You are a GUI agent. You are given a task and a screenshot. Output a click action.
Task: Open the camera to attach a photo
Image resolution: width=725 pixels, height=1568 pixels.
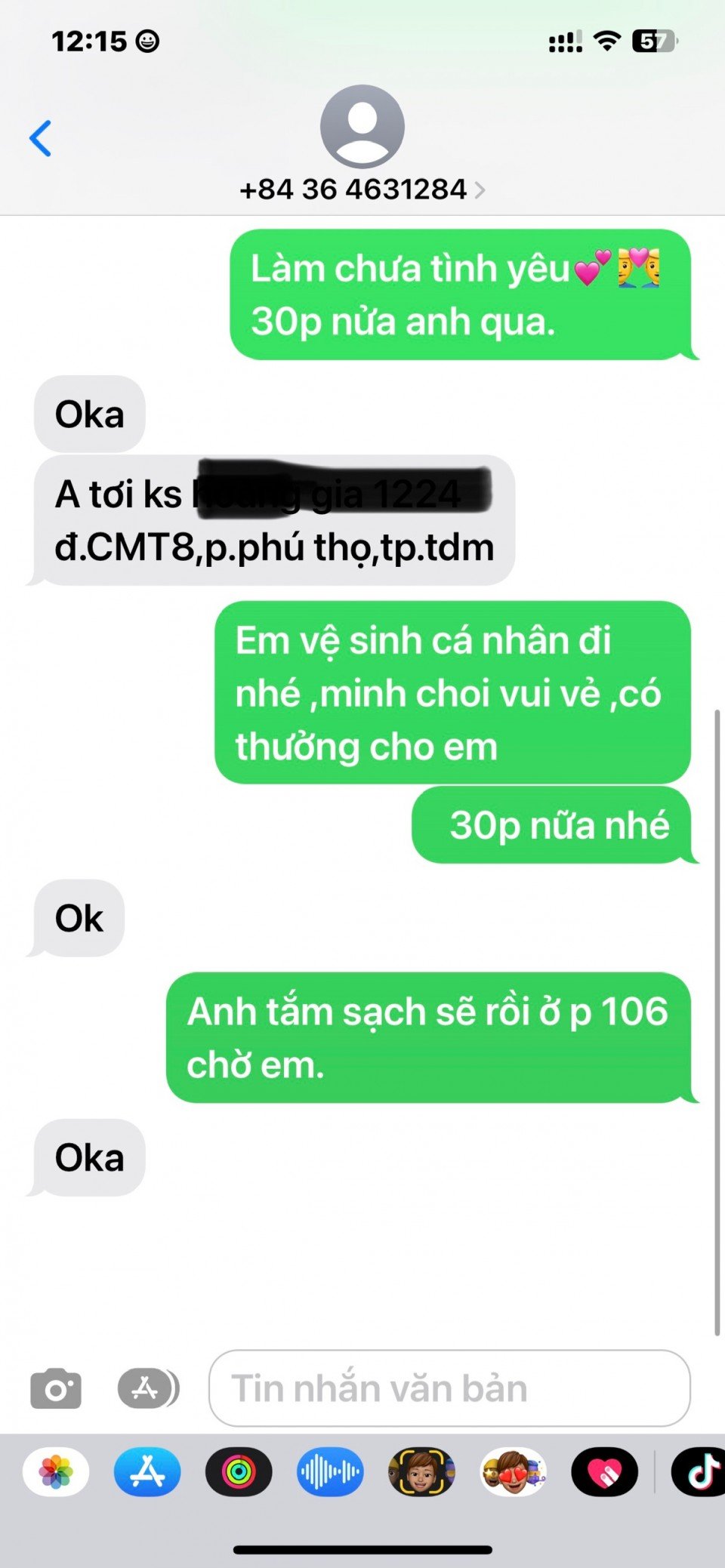56,1388
